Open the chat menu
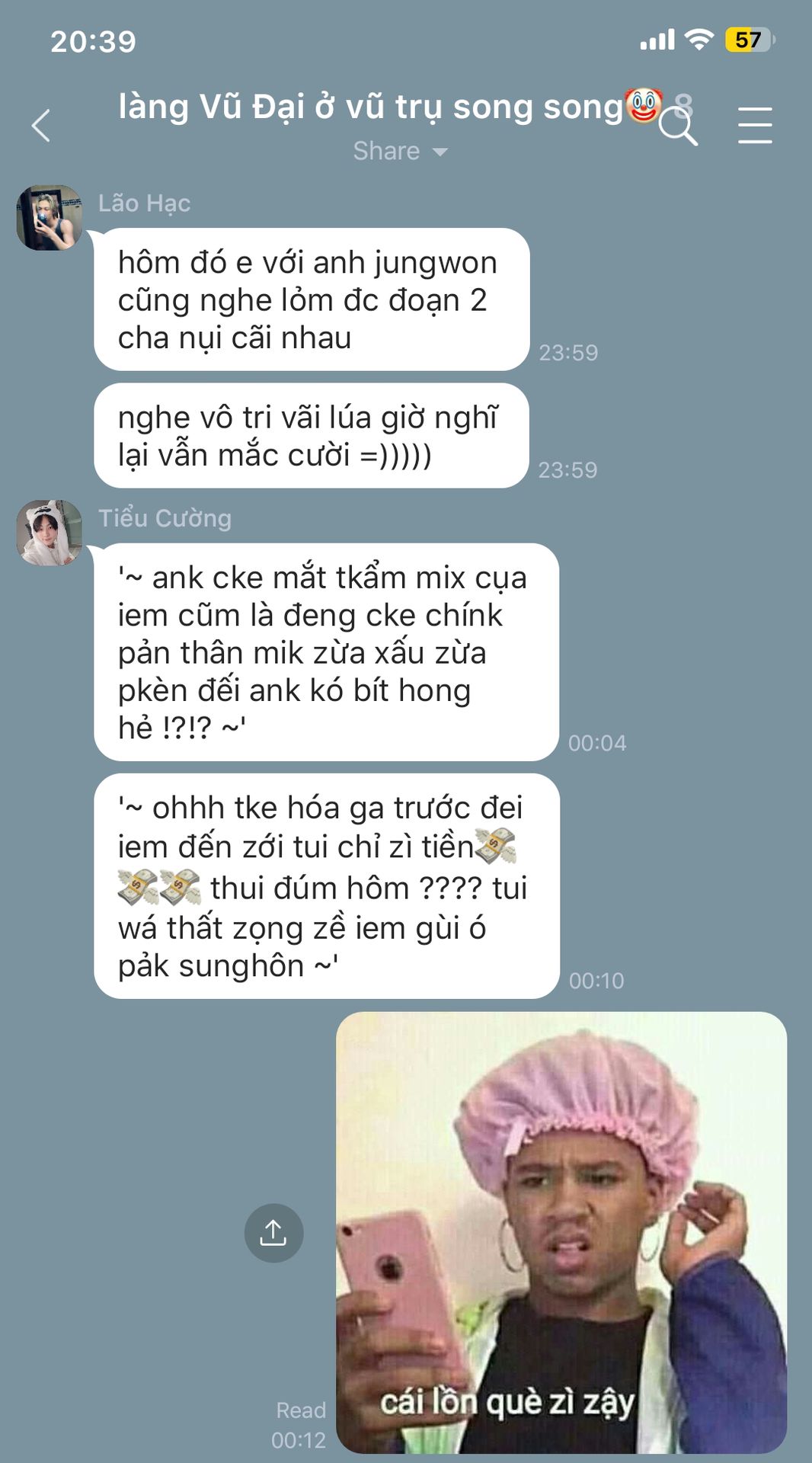The height and width of the screenshot is (1463, 812). (755, 126)
